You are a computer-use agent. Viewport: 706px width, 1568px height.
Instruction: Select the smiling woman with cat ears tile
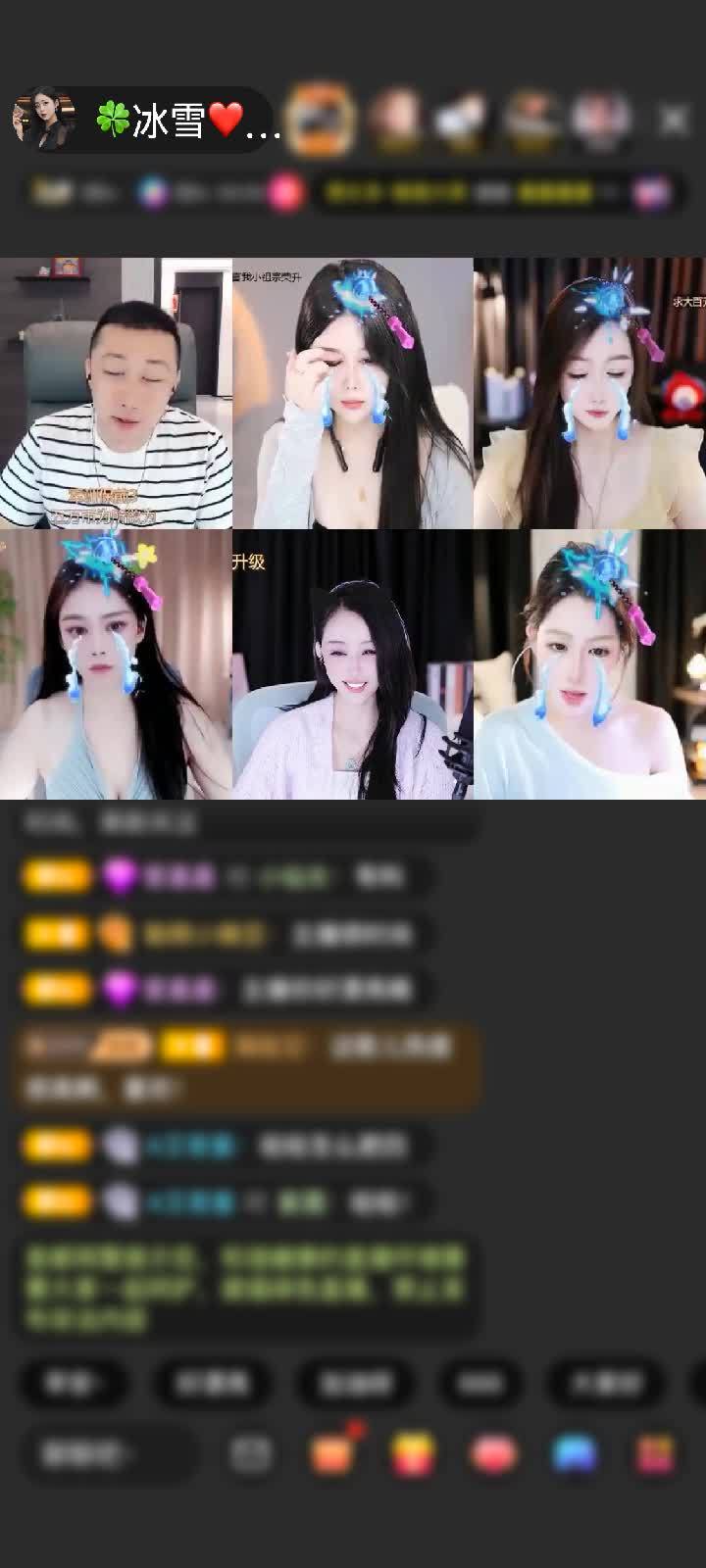pyautogui.click(x=353, y=666)
